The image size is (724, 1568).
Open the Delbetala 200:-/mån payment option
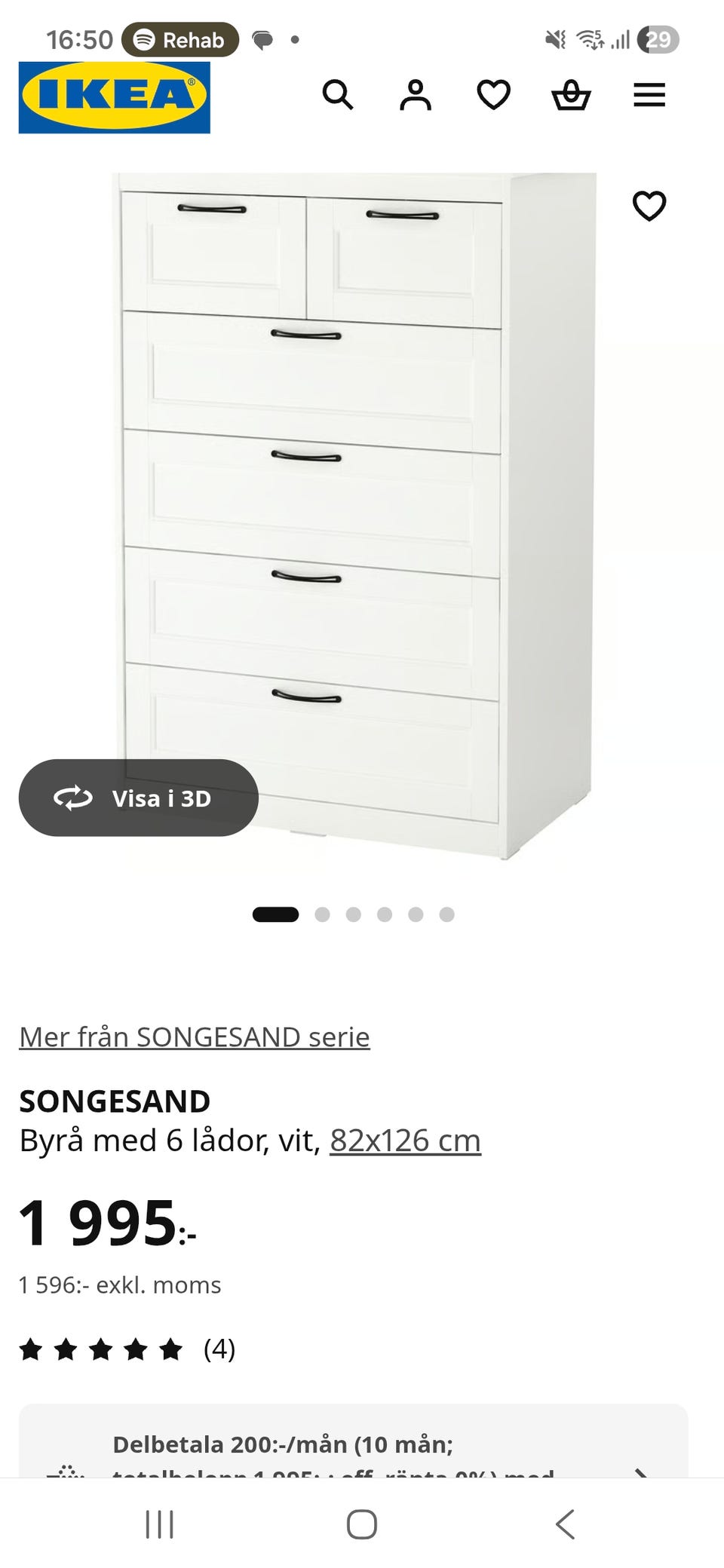click(353, 1446)
